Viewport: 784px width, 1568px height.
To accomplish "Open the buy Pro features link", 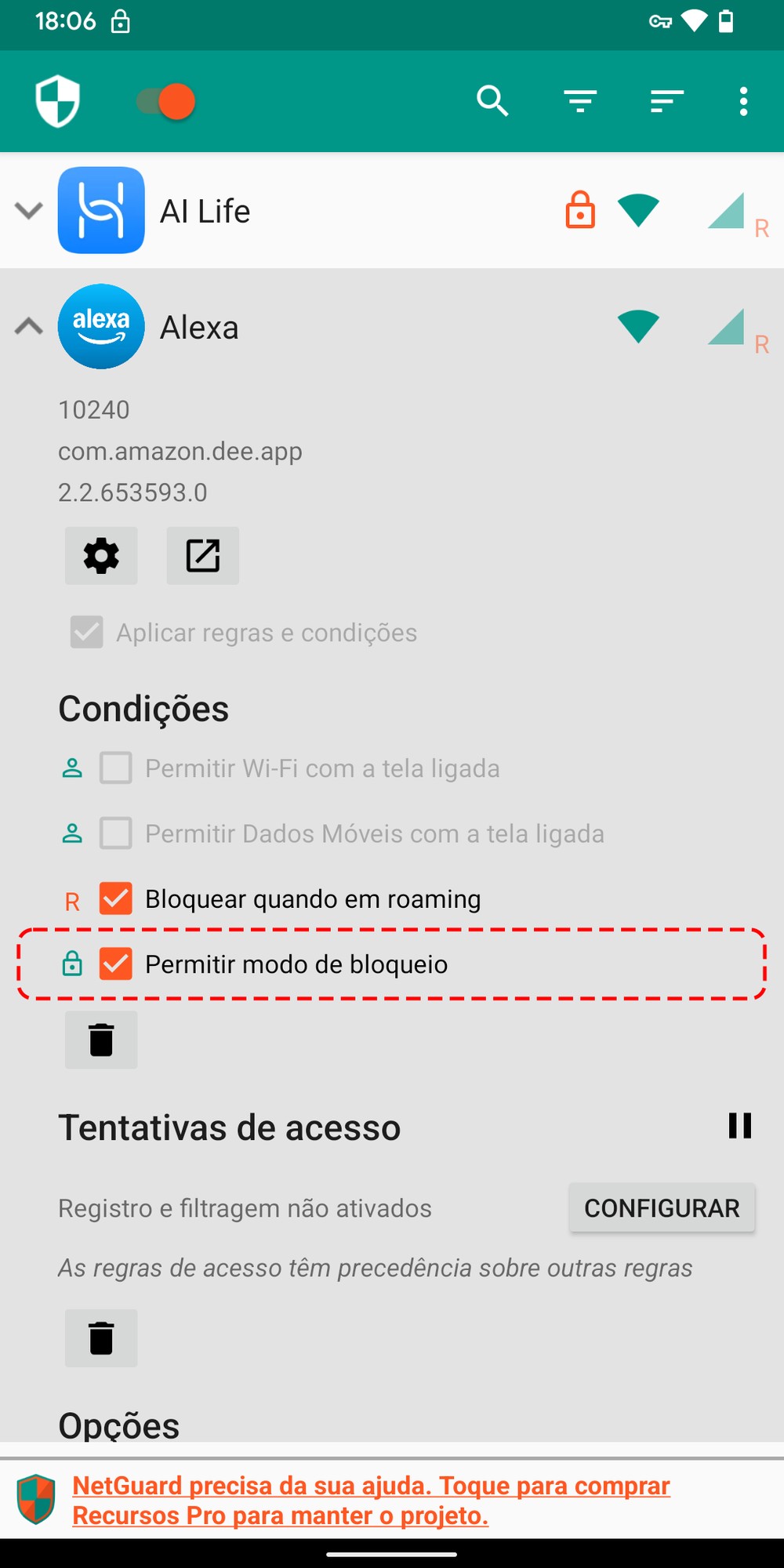I will (371, 1500).
